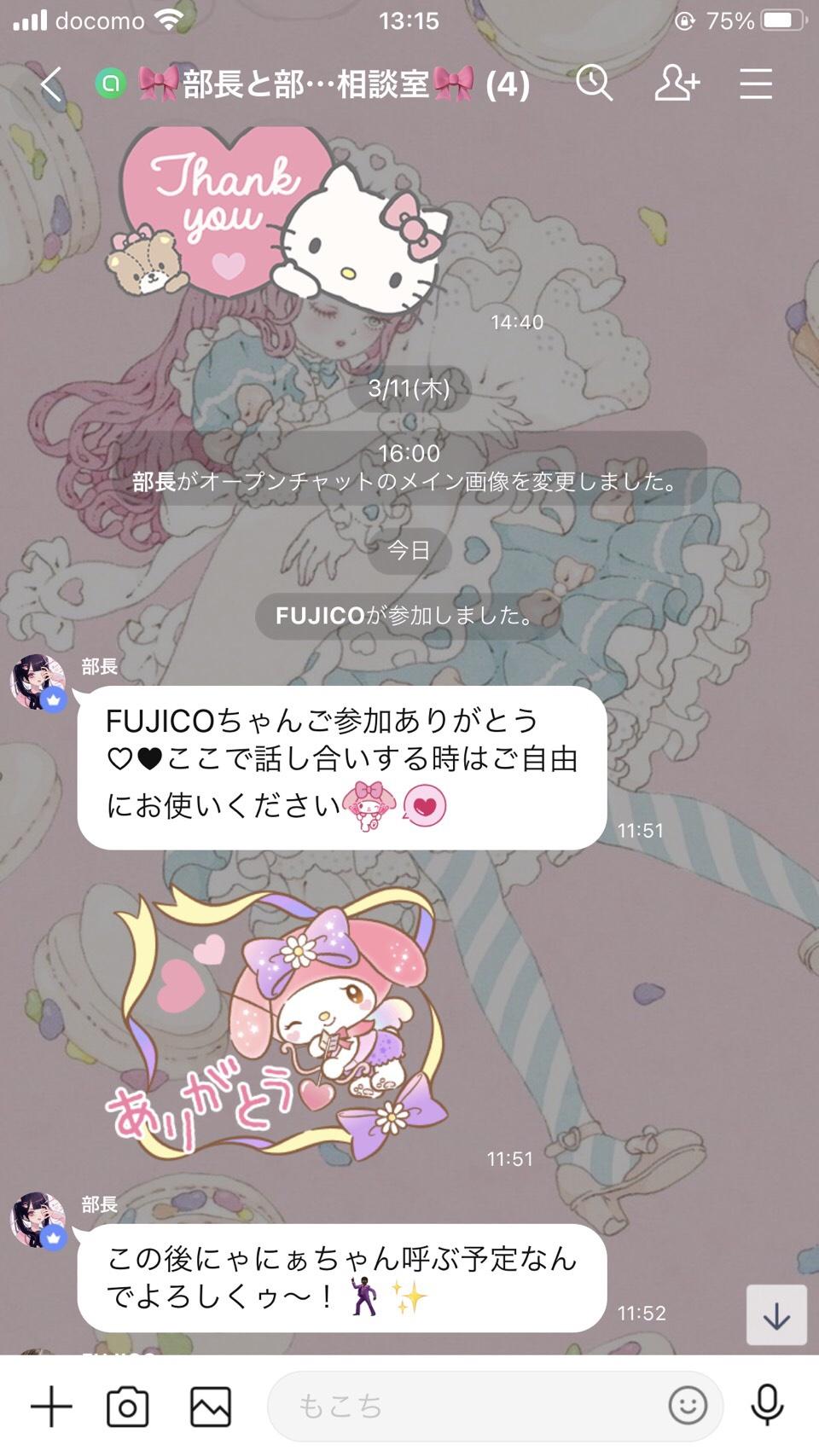Open 部長's avatar beside the にゃにぁちゃん message
The width and height of the screenshot is (819, 1456).
38,1221
